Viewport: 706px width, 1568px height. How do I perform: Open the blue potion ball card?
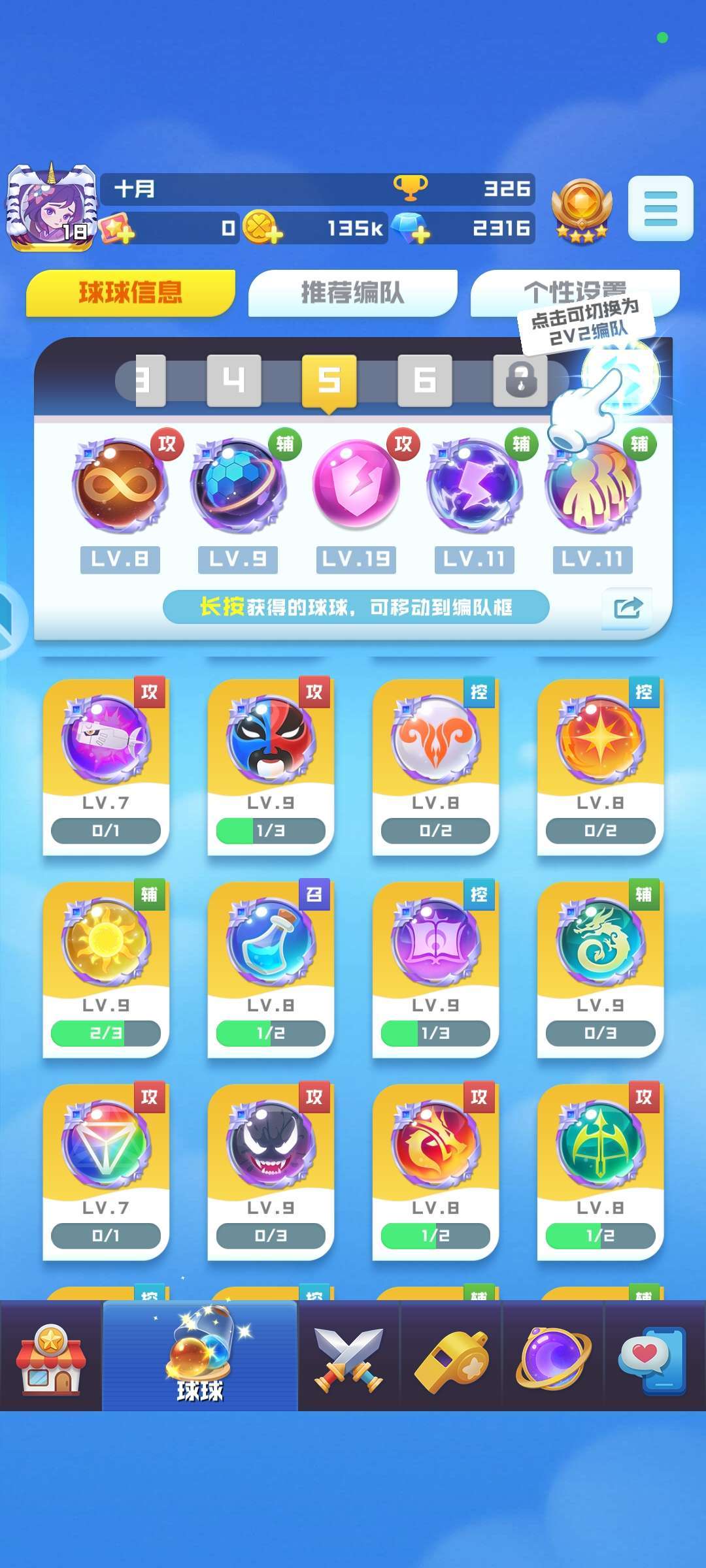(x=271, y=968)
